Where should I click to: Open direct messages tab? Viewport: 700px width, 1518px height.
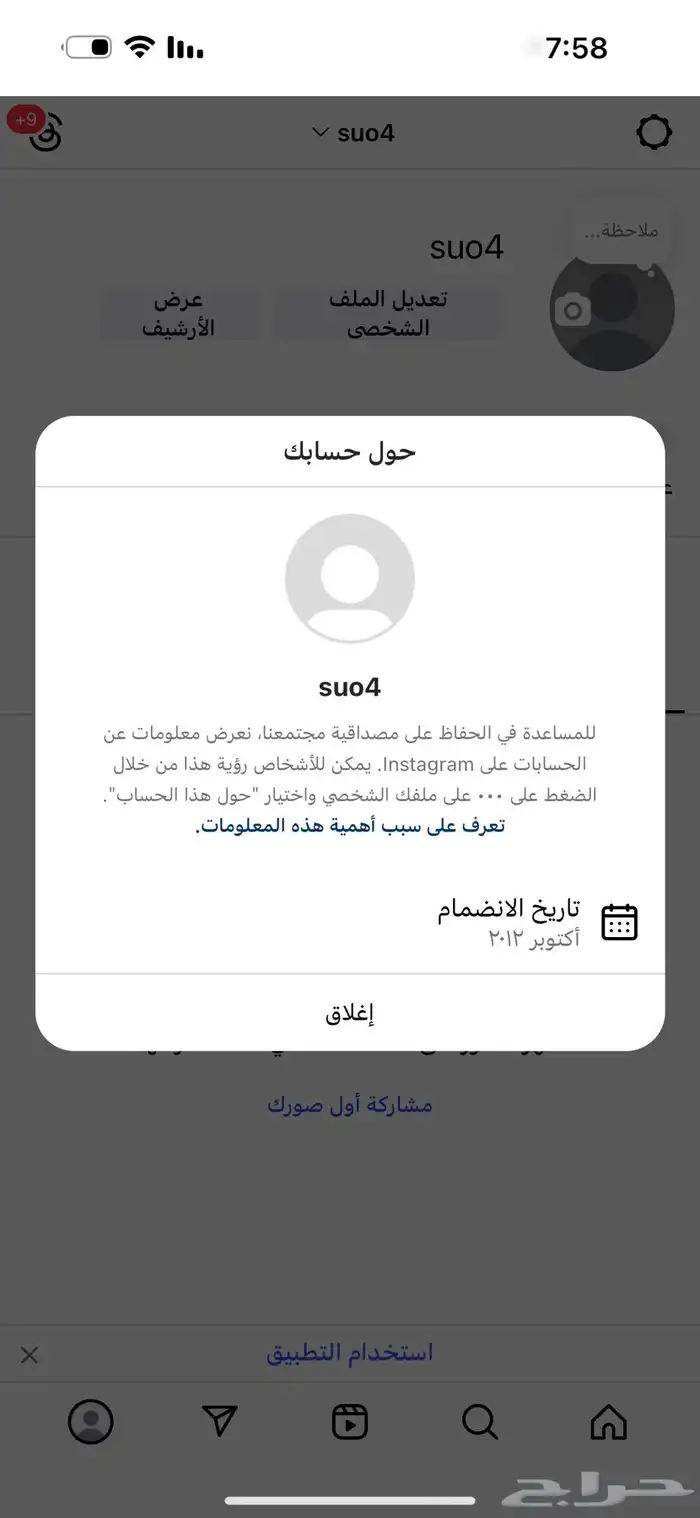point(219,1421)
